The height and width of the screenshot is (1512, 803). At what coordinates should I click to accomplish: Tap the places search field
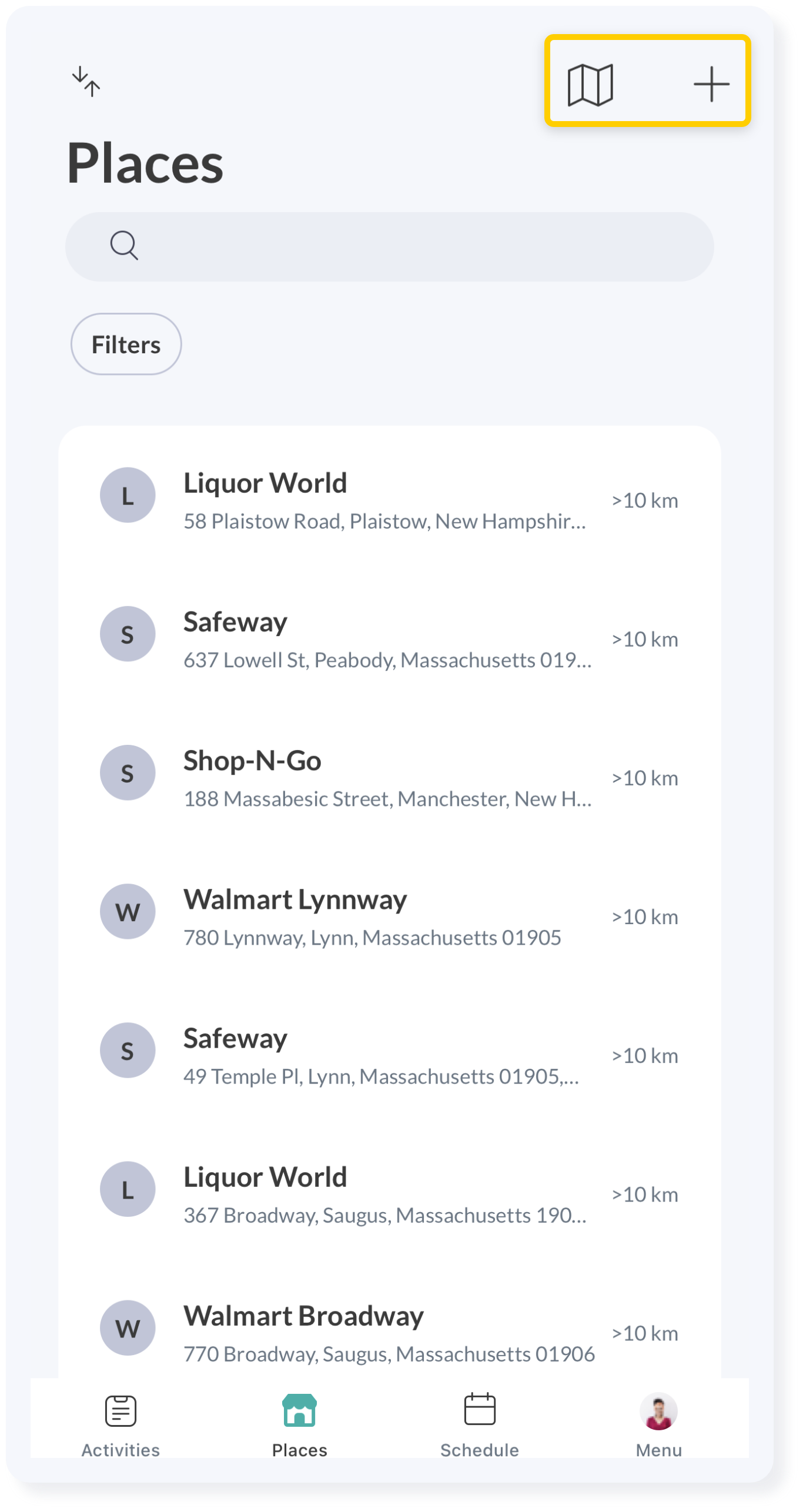click(x=390, y=246)
